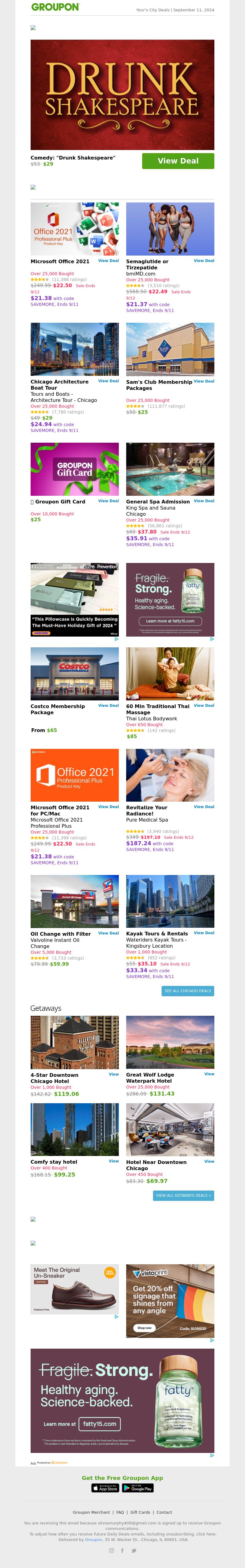View the Chicago Architecture Boat Tour deal

[x=108, y=381]
